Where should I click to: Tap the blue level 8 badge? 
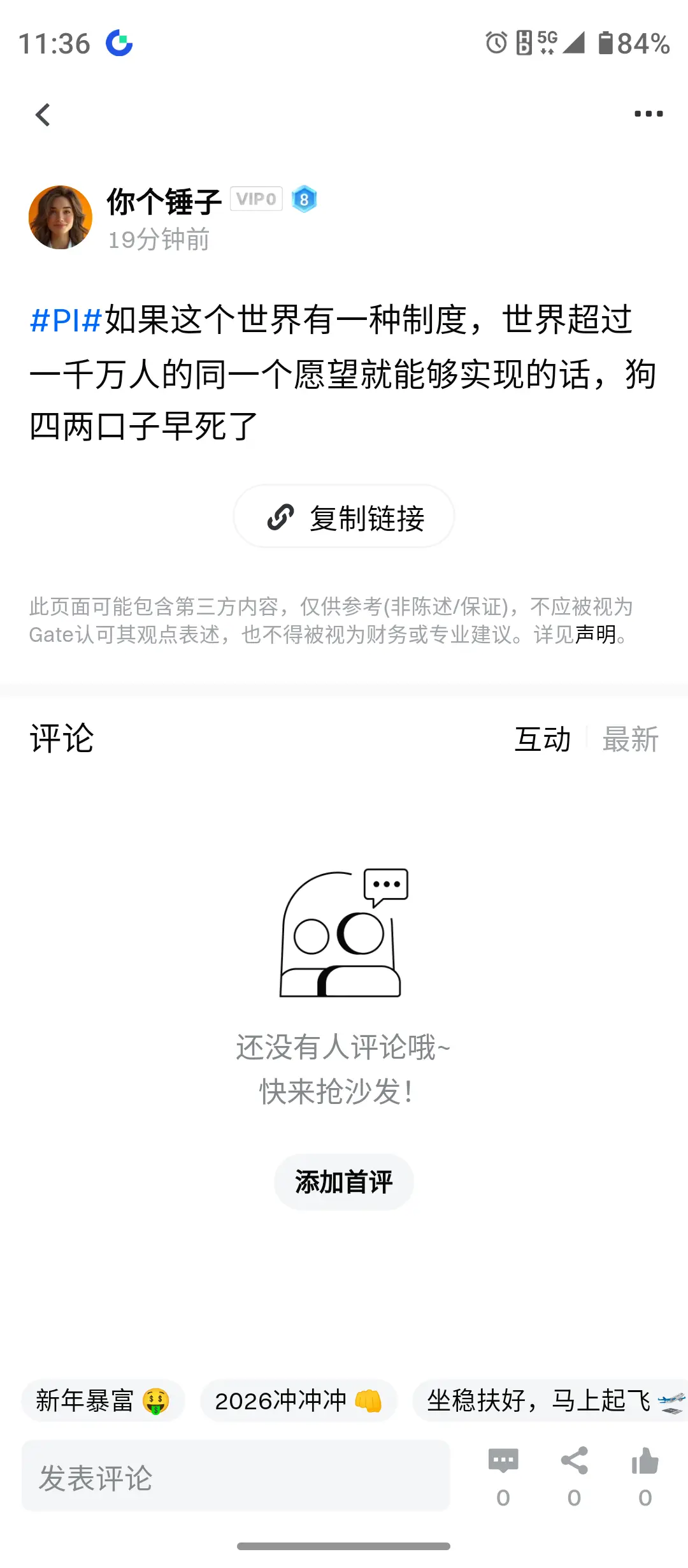304,198
